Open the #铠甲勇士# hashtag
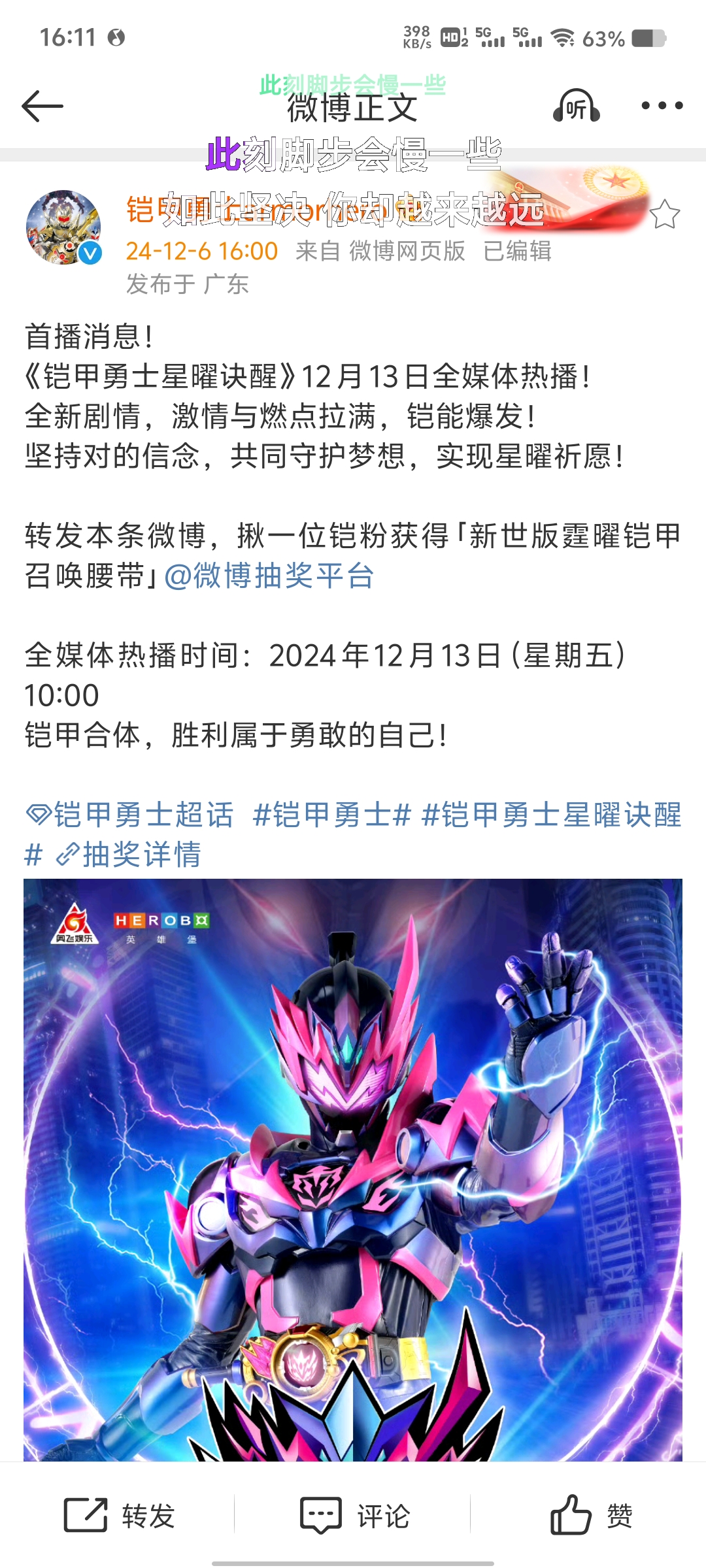Image resolution: width=706 pixels, height=1568 pixels. click(x=332, y=815)
